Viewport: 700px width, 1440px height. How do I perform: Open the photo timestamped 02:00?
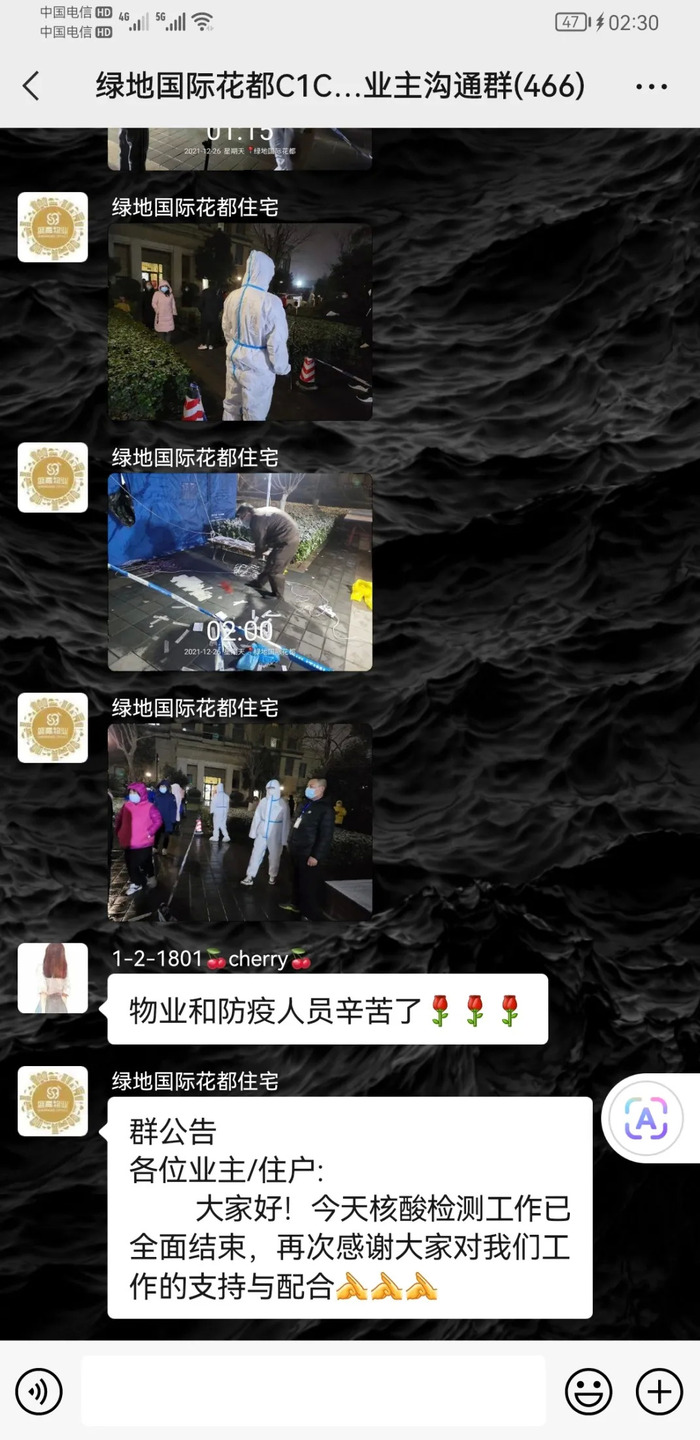point(240,572)
